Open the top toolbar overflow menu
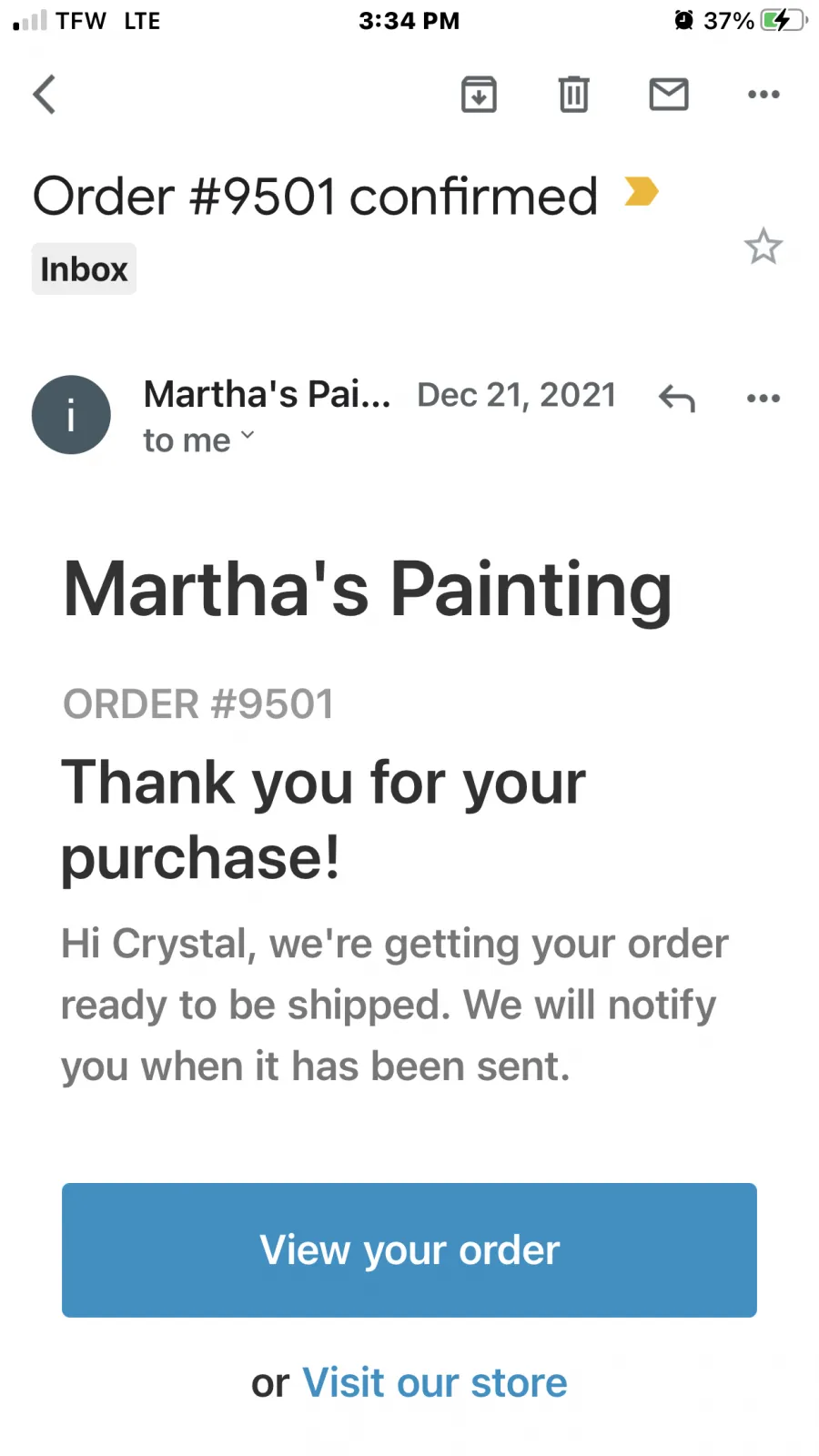The image size is (819, 1456). coord(763,94)
